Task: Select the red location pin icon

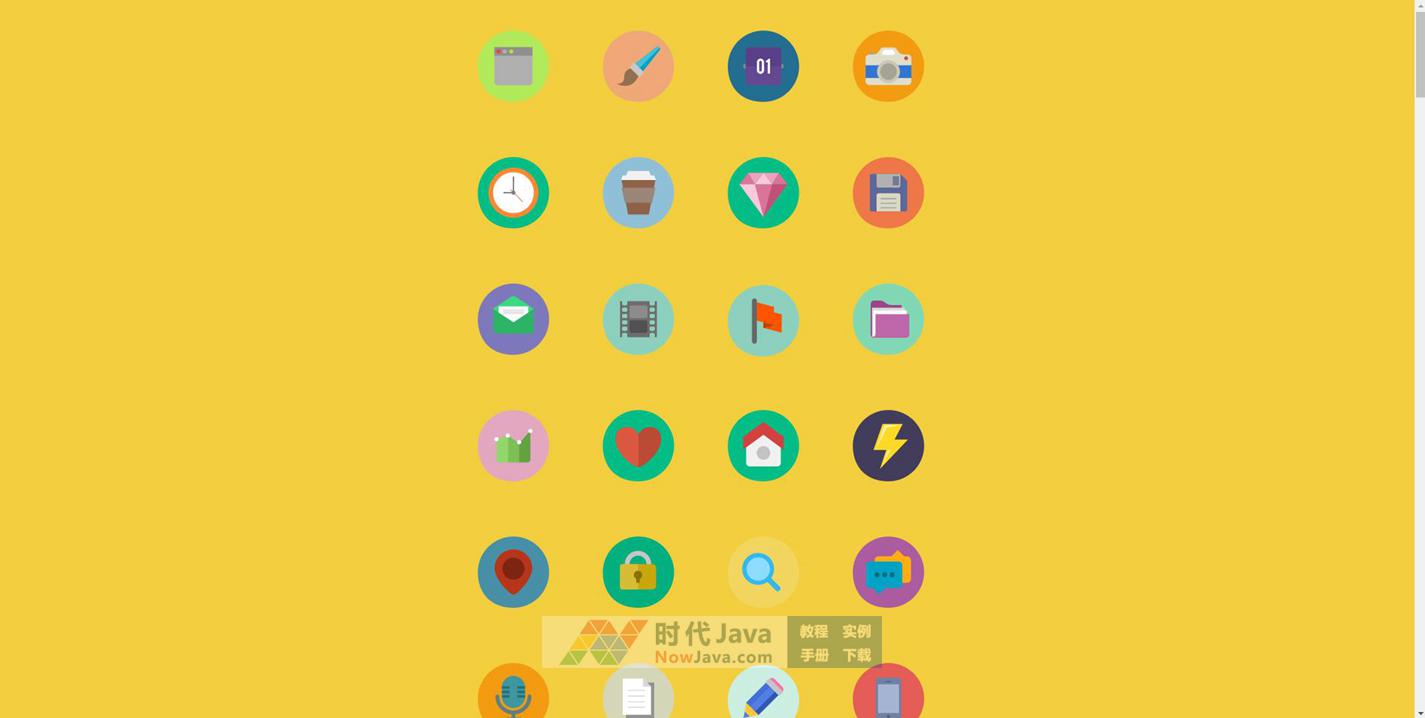Action: [513, 572]
